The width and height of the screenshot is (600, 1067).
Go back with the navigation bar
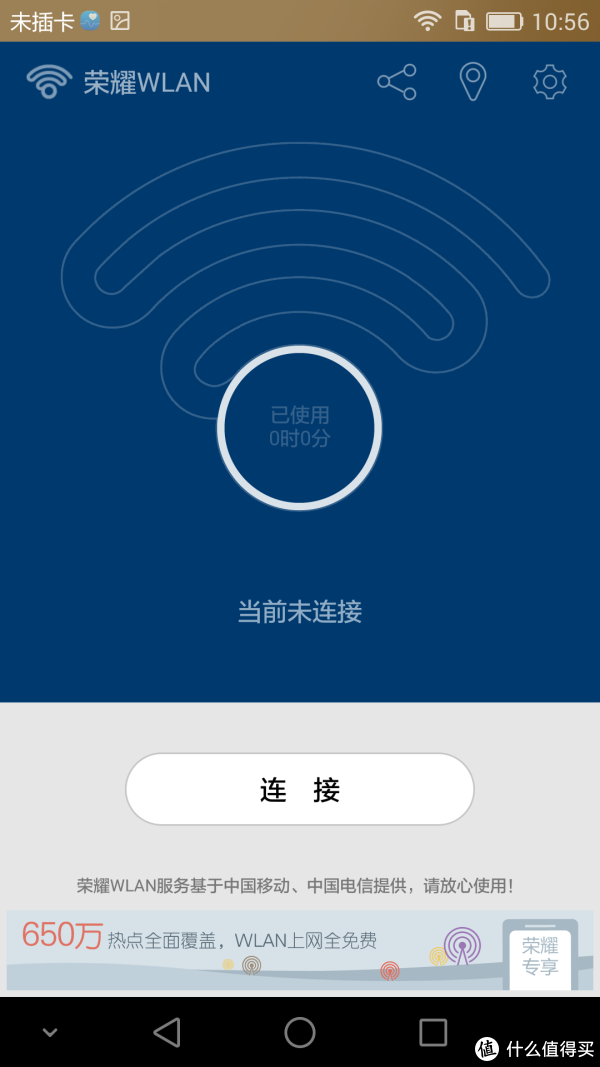click(x=167, y=1032)
